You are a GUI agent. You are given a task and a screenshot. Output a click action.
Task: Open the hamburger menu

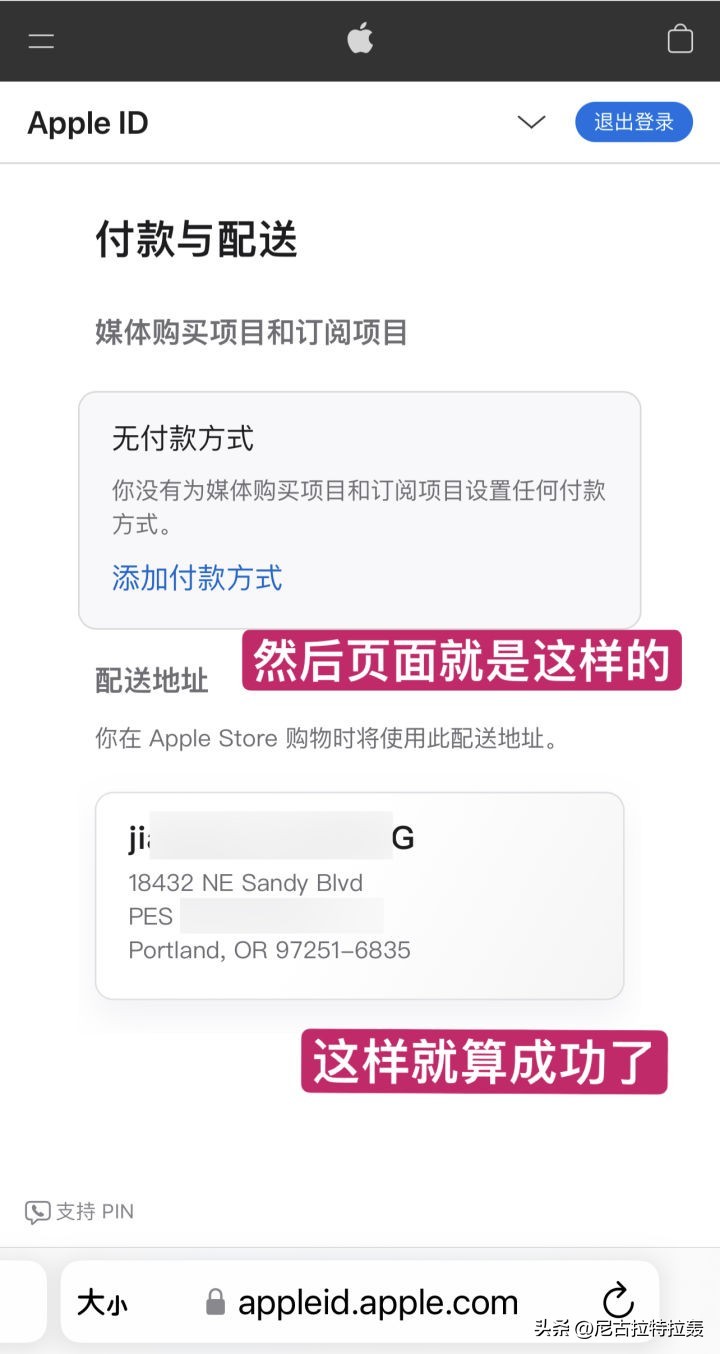41,41
